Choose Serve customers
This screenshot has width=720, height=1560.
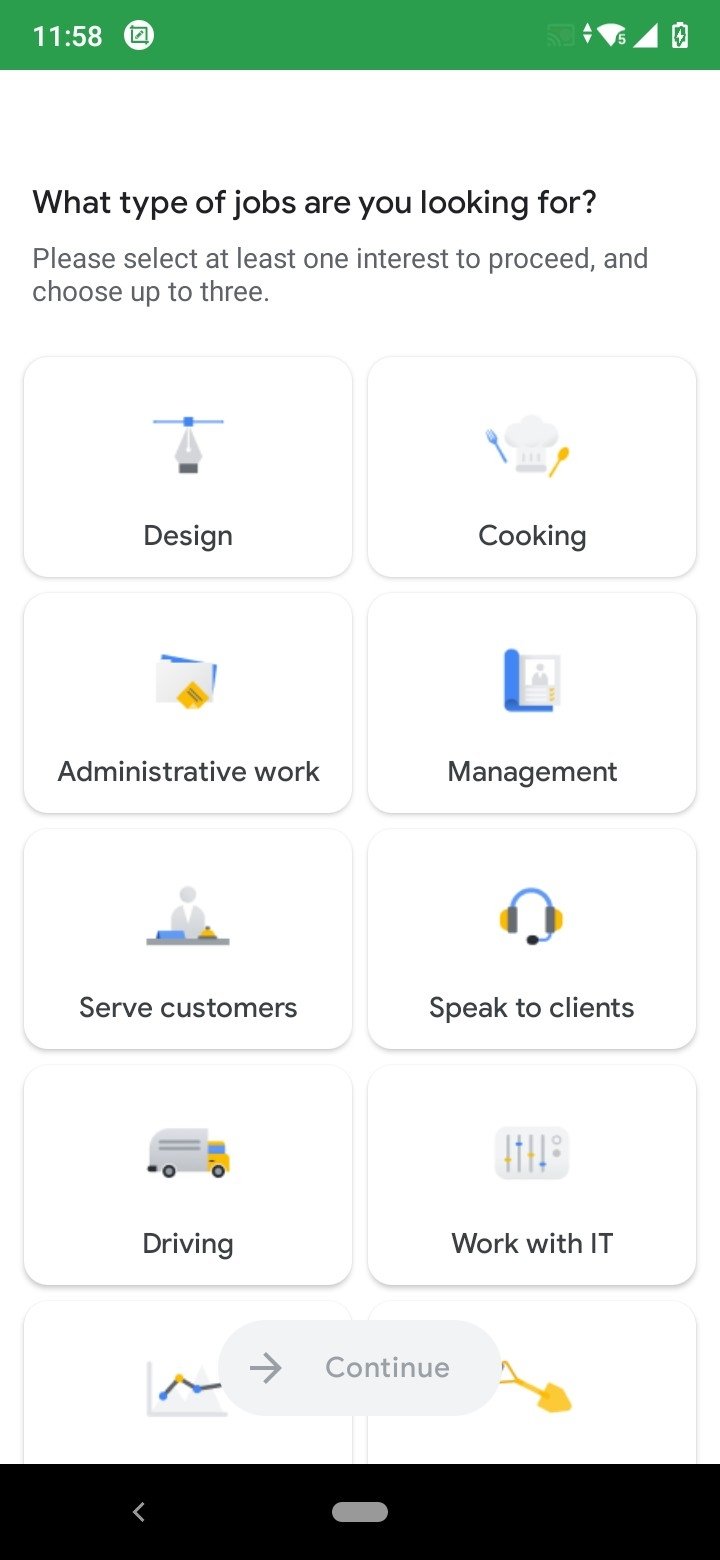pyautogui.click(x=188, y=939)
